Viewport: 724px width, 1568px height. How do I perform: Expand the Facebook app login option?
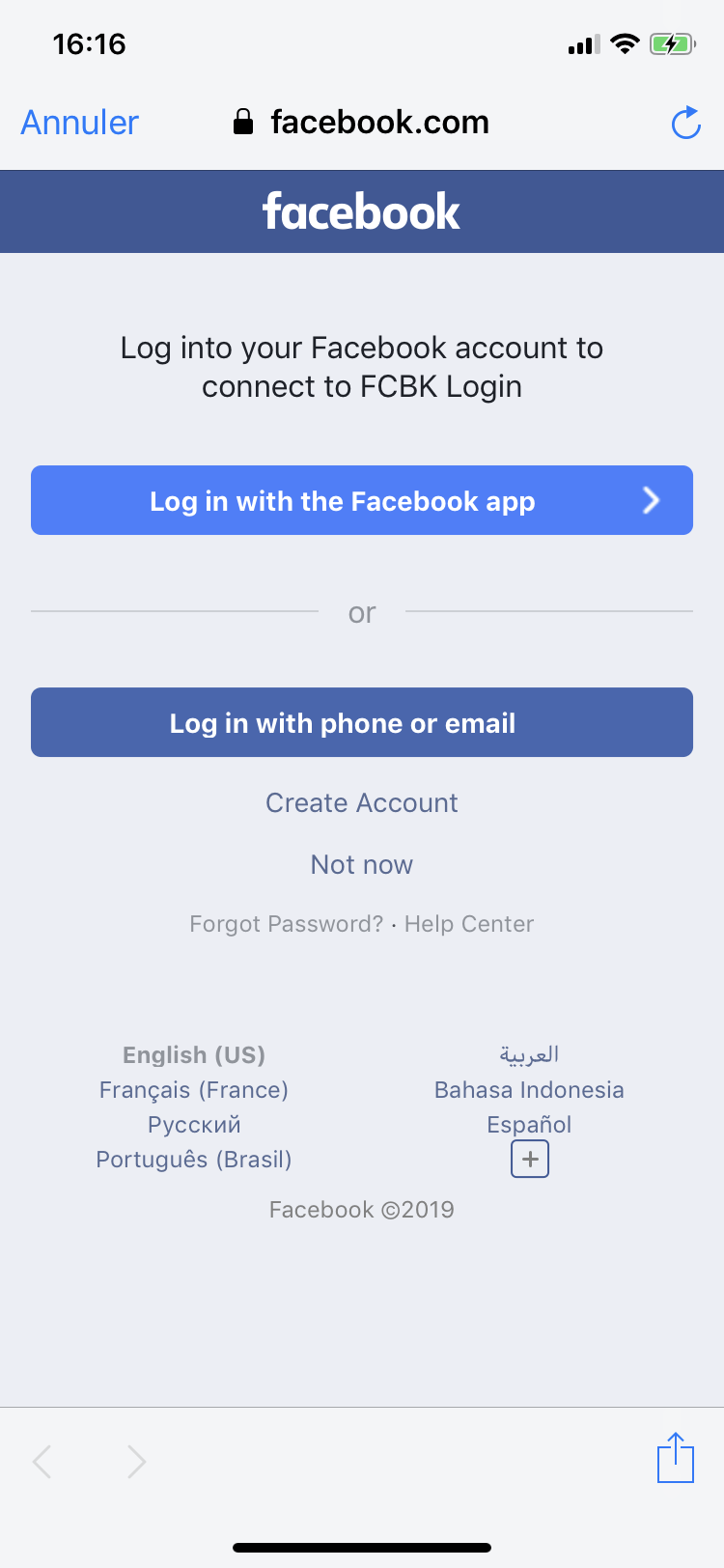point(362,500)
